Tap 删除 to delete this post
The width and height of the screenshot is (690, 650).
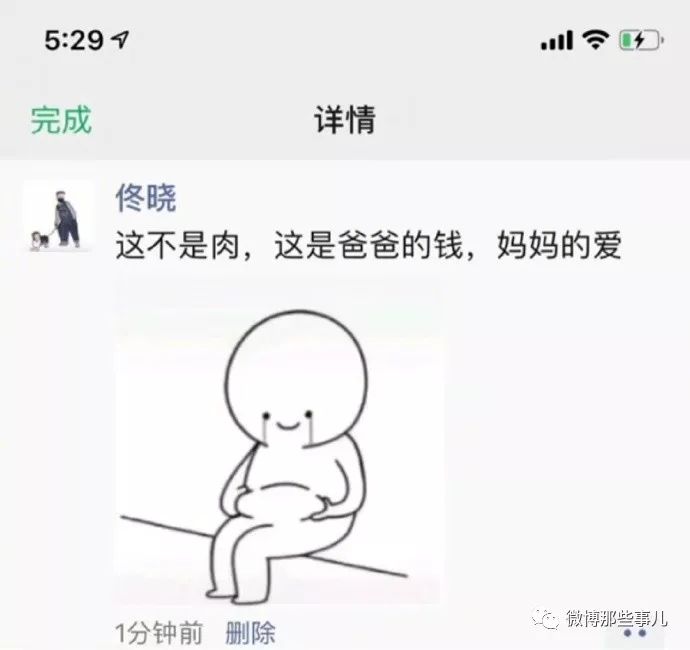[250, 632]
